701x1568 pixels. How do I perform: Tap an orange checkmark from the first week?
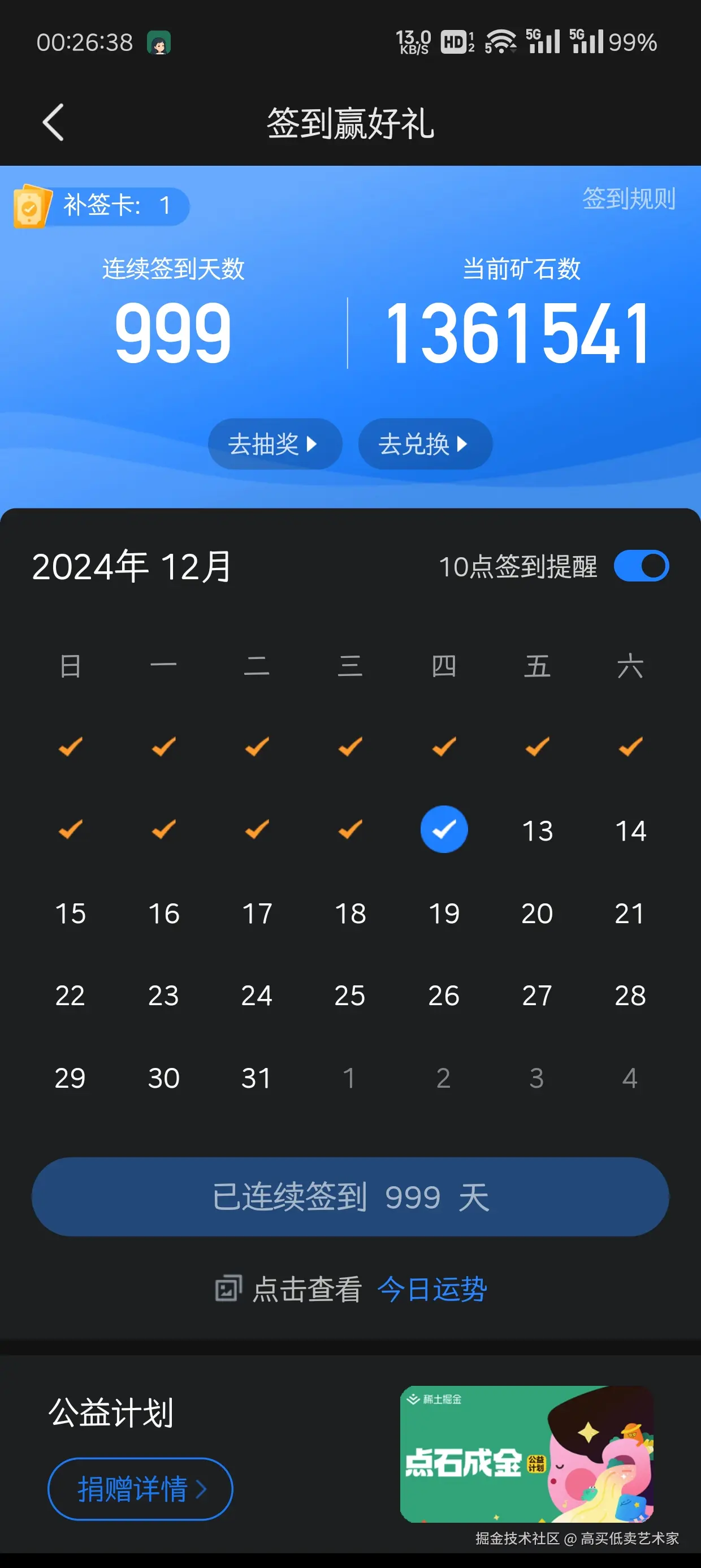pos(69,747)
